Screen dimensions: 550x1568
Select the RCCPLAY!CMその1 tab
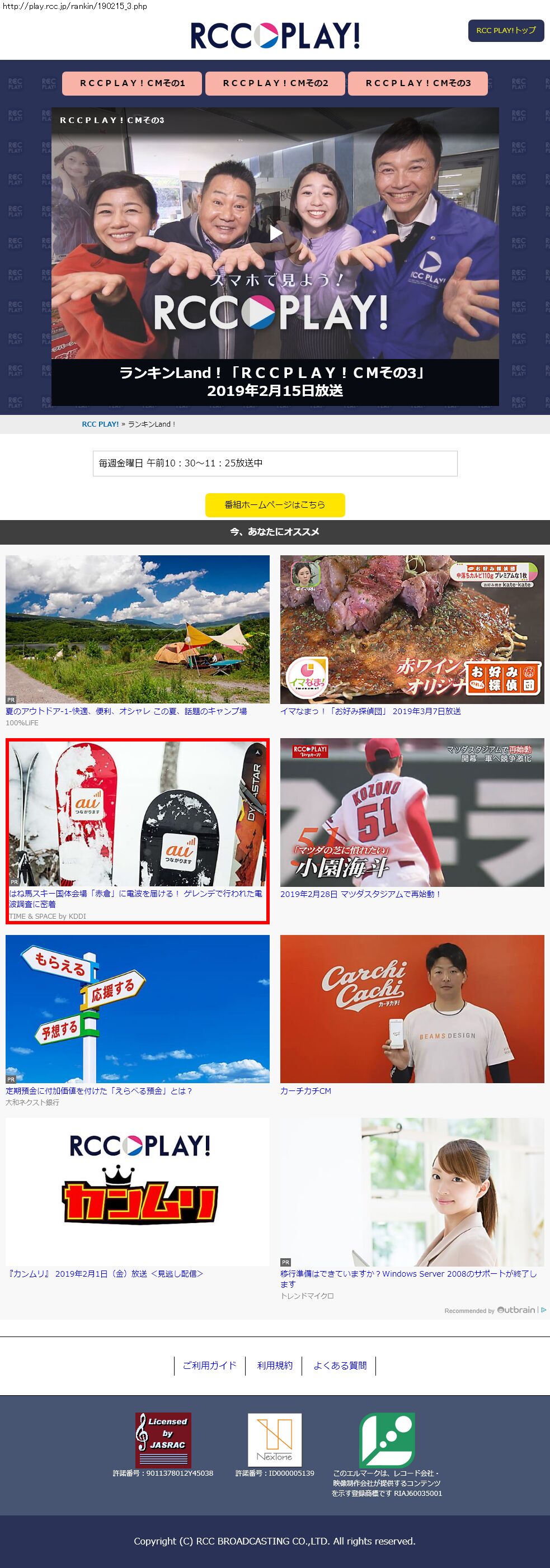click(x=132, y=83)
